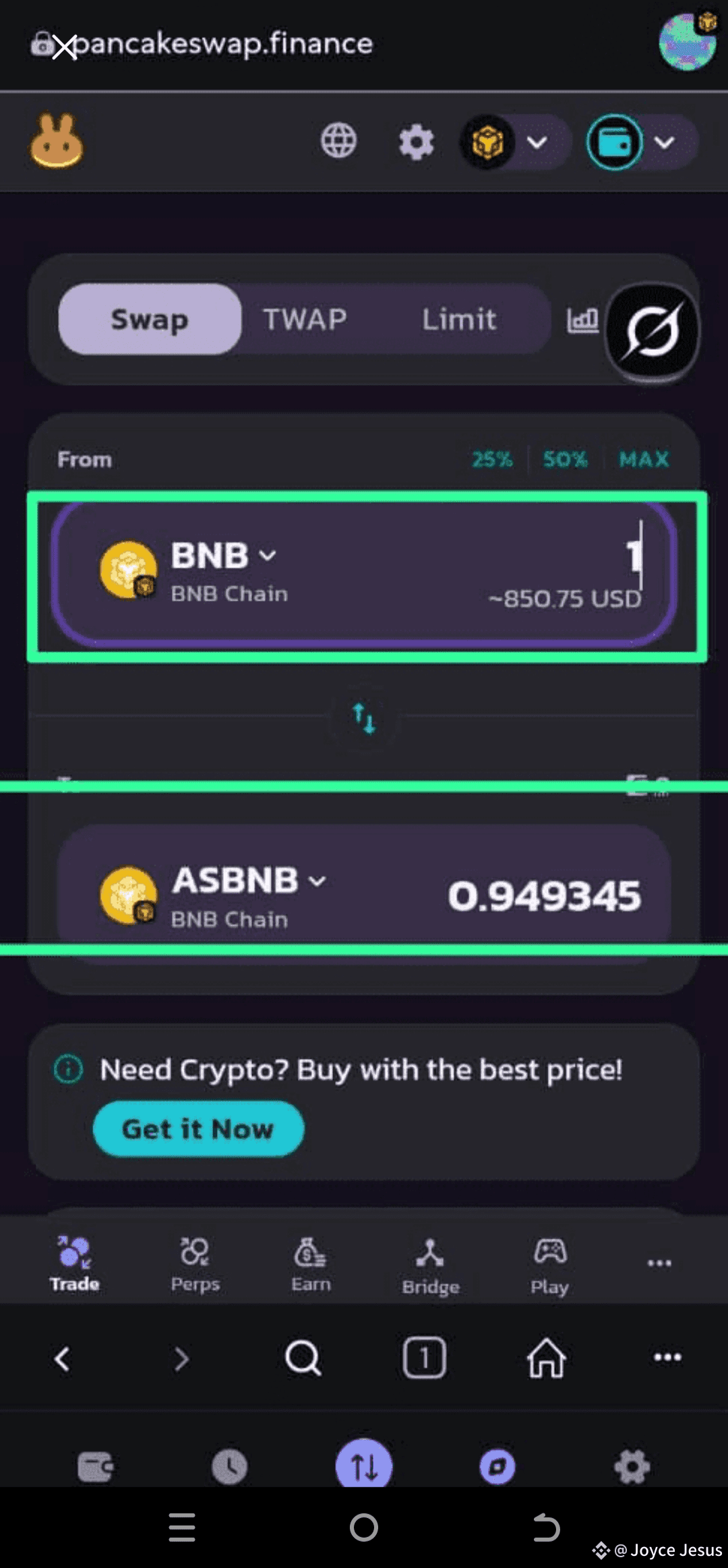The width and height of the screenshot is (728, 1568).
Task: Expand the BNB network selector
Action: pos(515,142)
